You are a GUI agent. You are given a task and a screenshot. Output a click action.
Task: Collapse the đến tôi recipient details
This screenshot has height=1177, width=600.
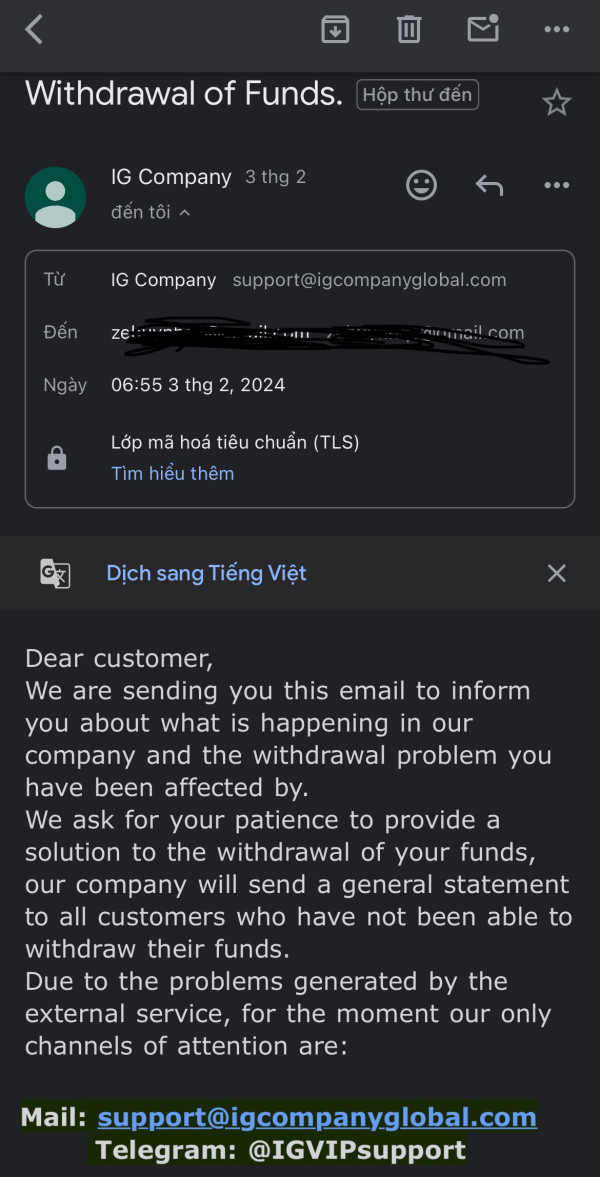point(150,212)
